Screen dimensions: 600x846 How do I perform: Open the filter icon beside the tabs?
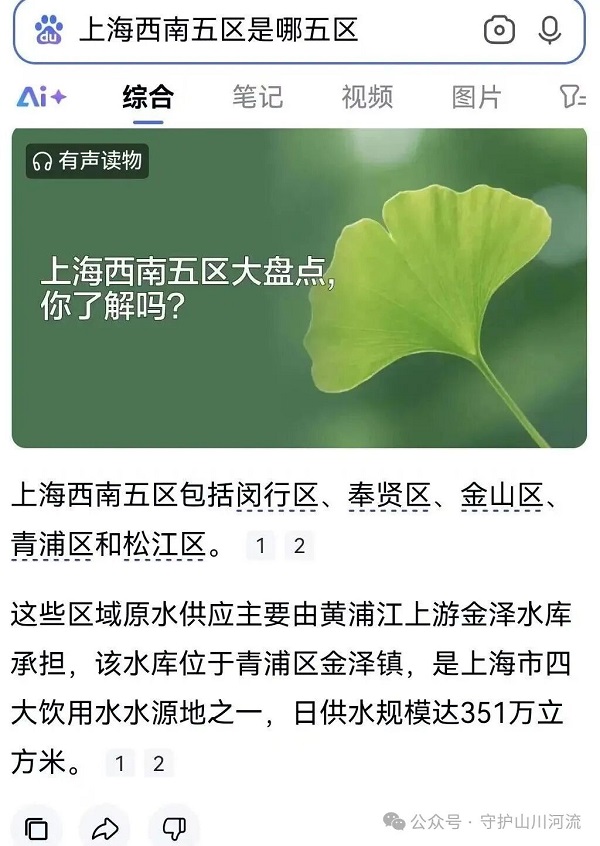pos(573,97)
